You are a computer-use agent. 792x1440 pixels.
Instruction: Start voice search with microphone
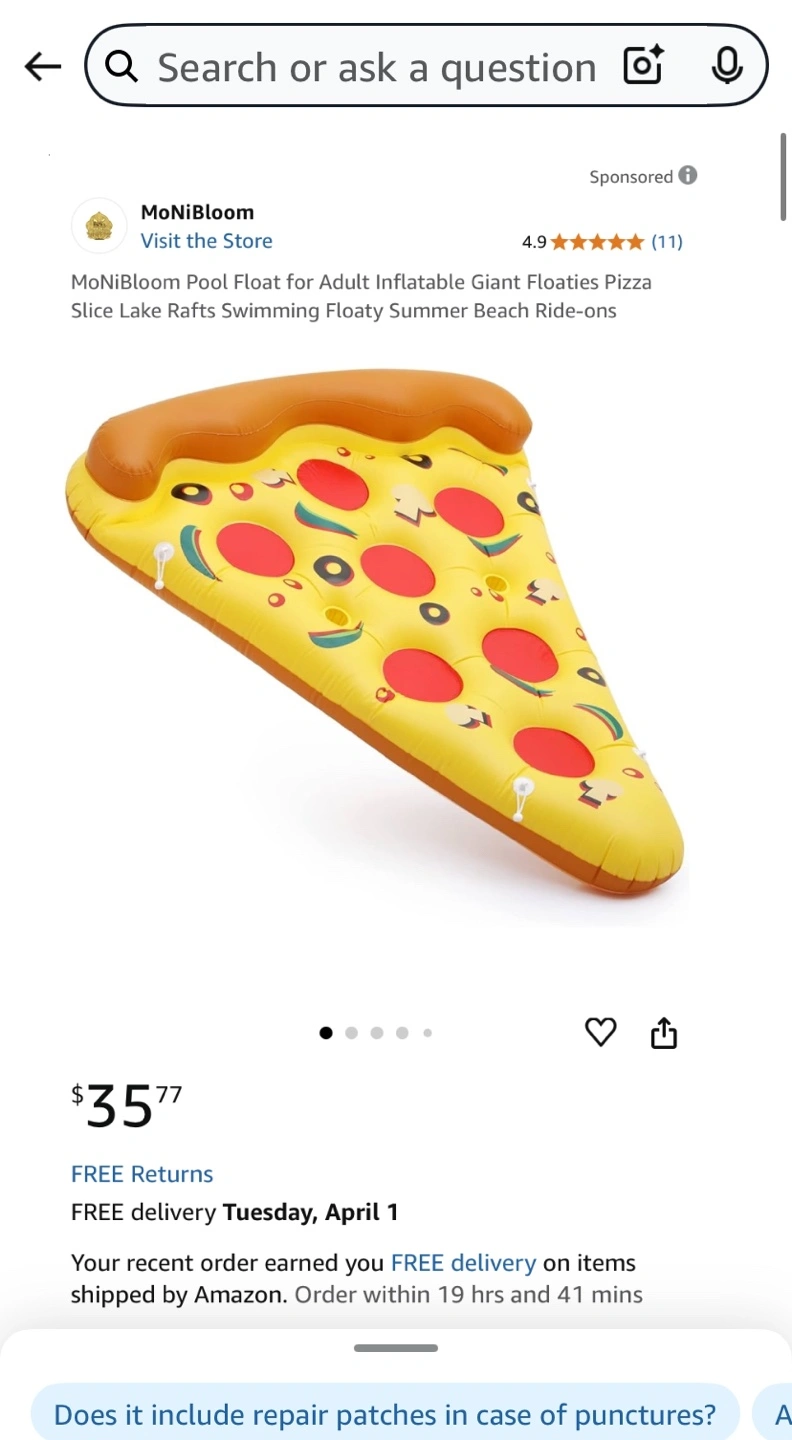[x=727, y=66]
